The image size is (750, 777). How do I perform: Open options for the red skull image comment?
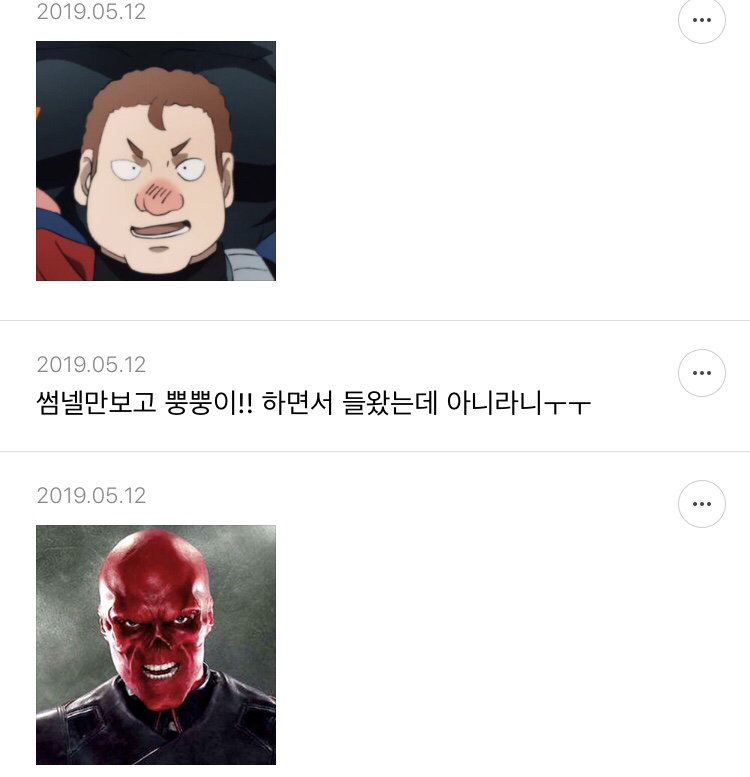tap(701, 504)
